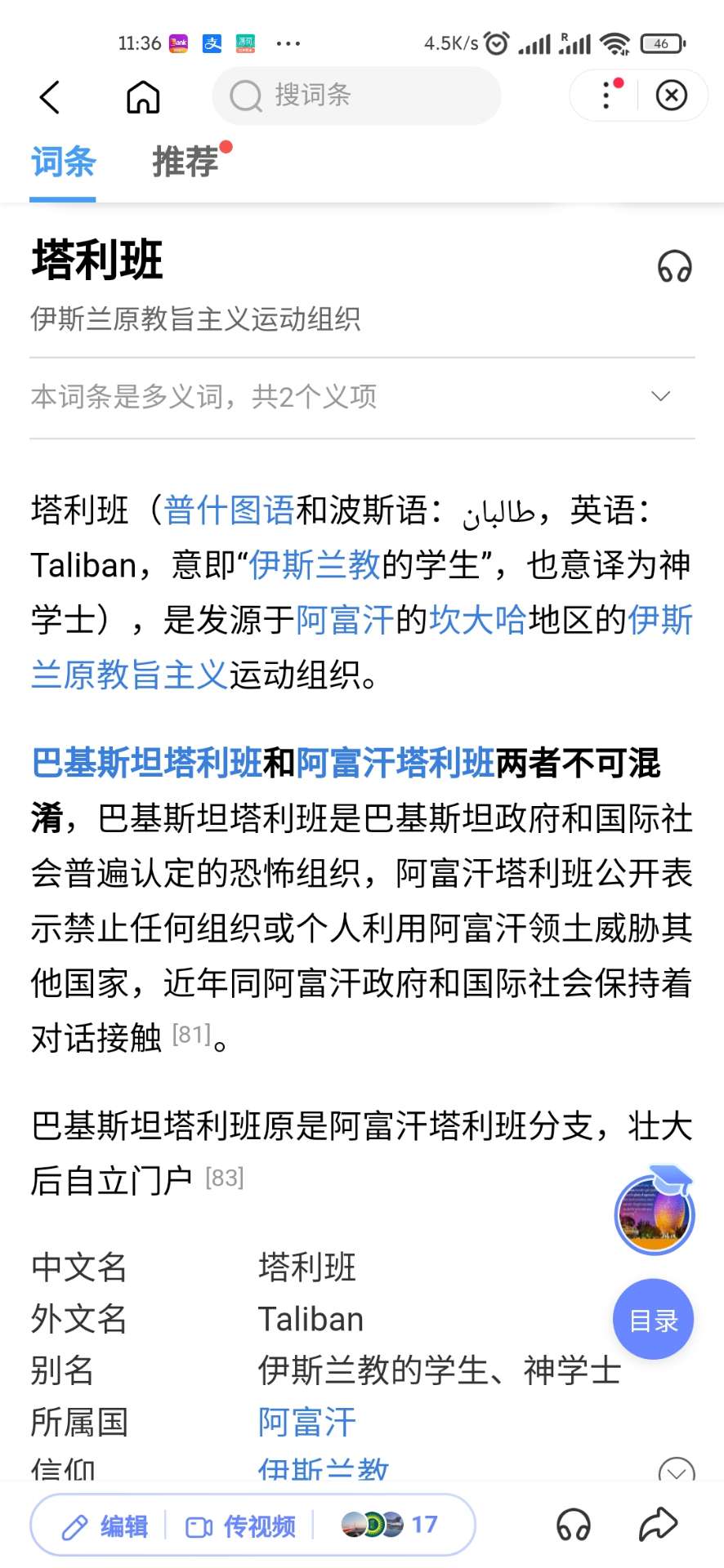Image resolution: width=724 pixels, height=1568 pixels.
Task: Tap the 搜词条 search box
Action: (356, 96)
